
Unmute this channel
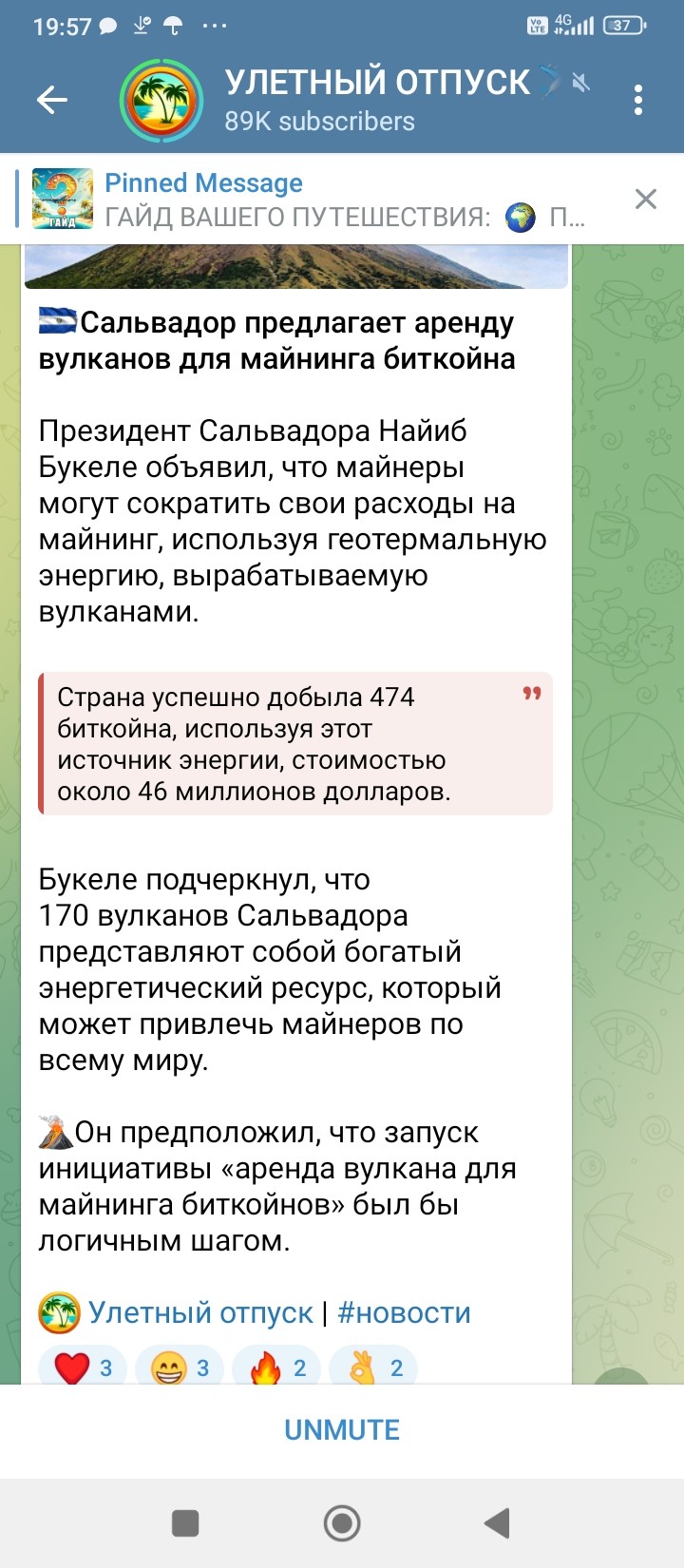click(x=342, y=1430)
